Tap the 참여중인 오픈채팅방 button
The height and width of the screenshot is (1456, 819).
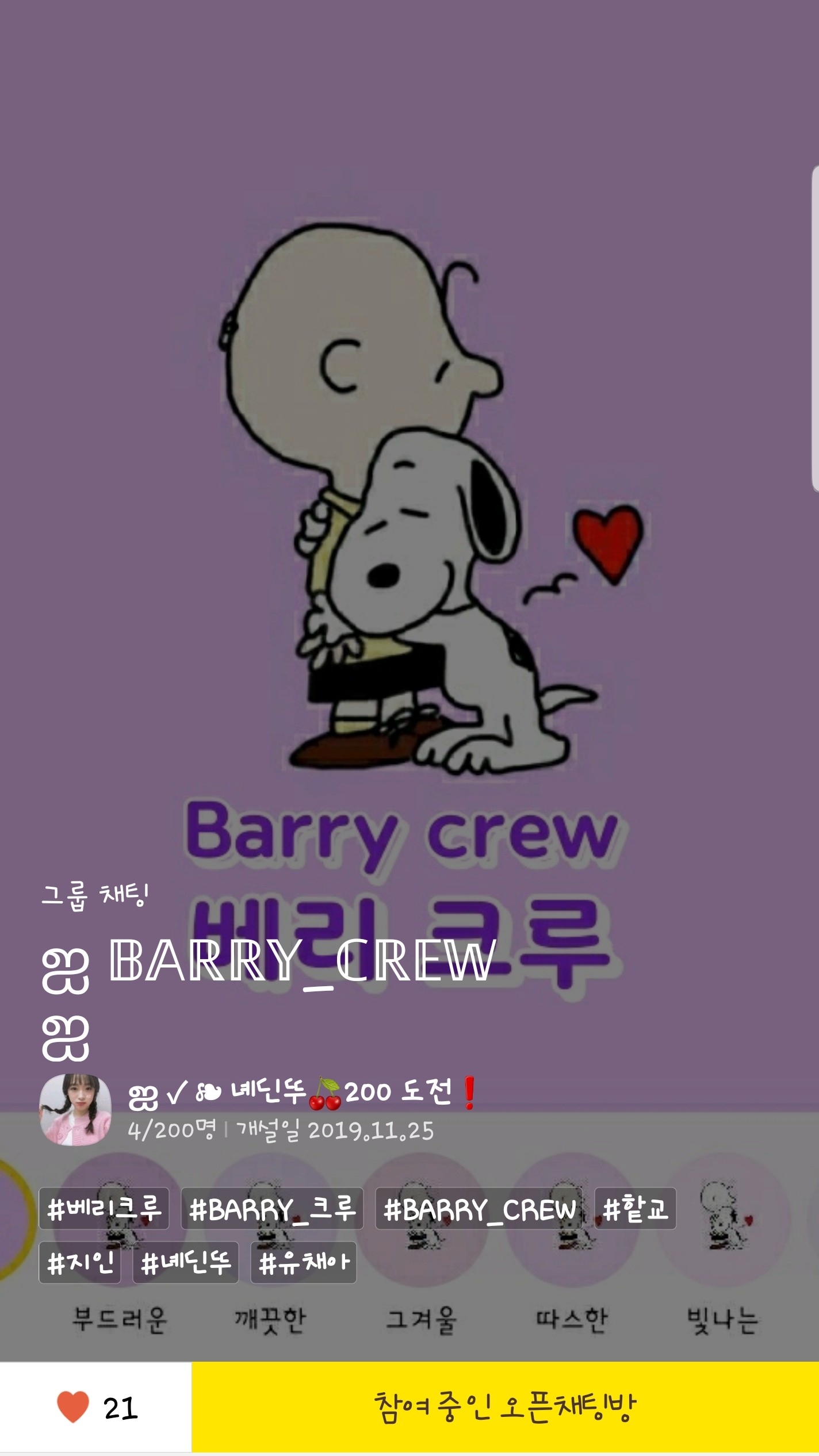tap(505, 1408)
